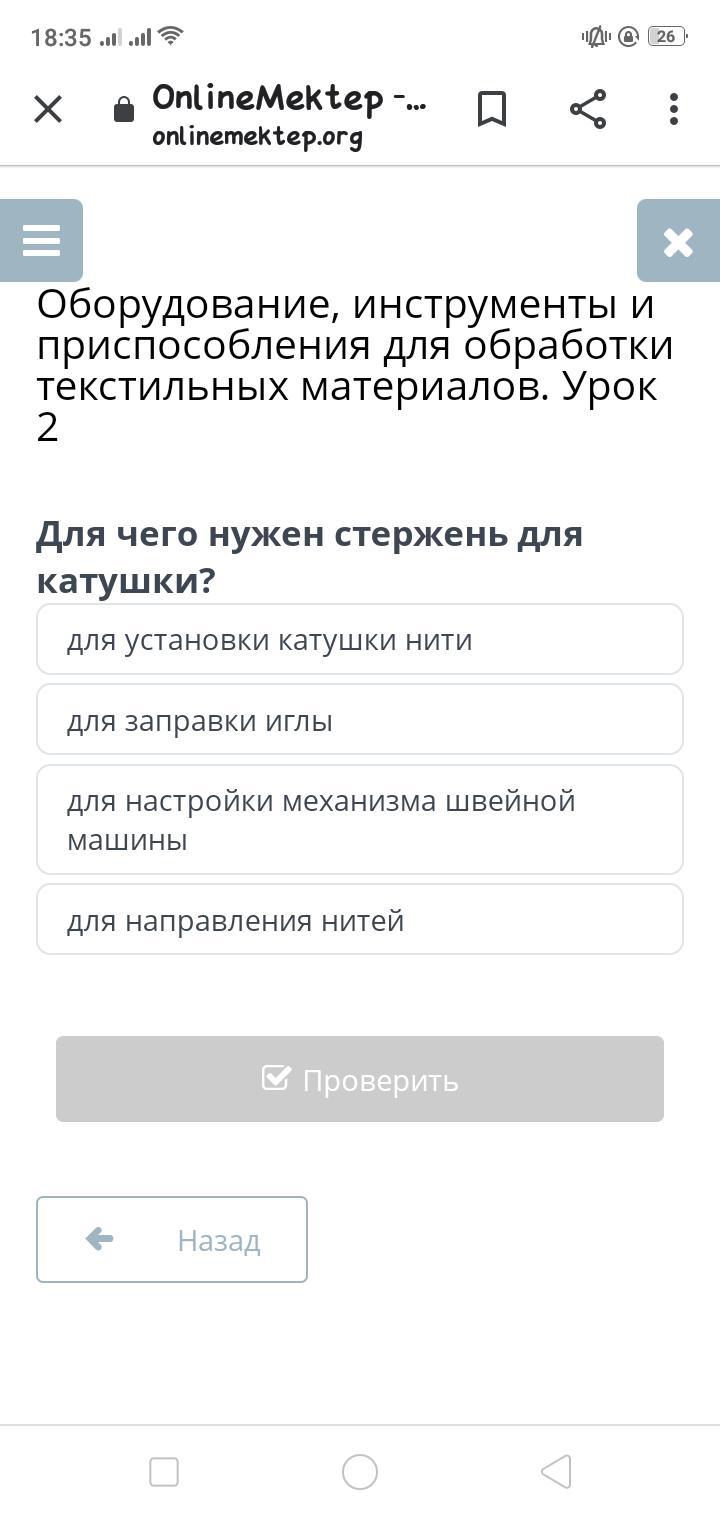This screenshot has width=720, height=1520.
Task: Share the page link
Action: pyautogui.click(x=588, y=109)
